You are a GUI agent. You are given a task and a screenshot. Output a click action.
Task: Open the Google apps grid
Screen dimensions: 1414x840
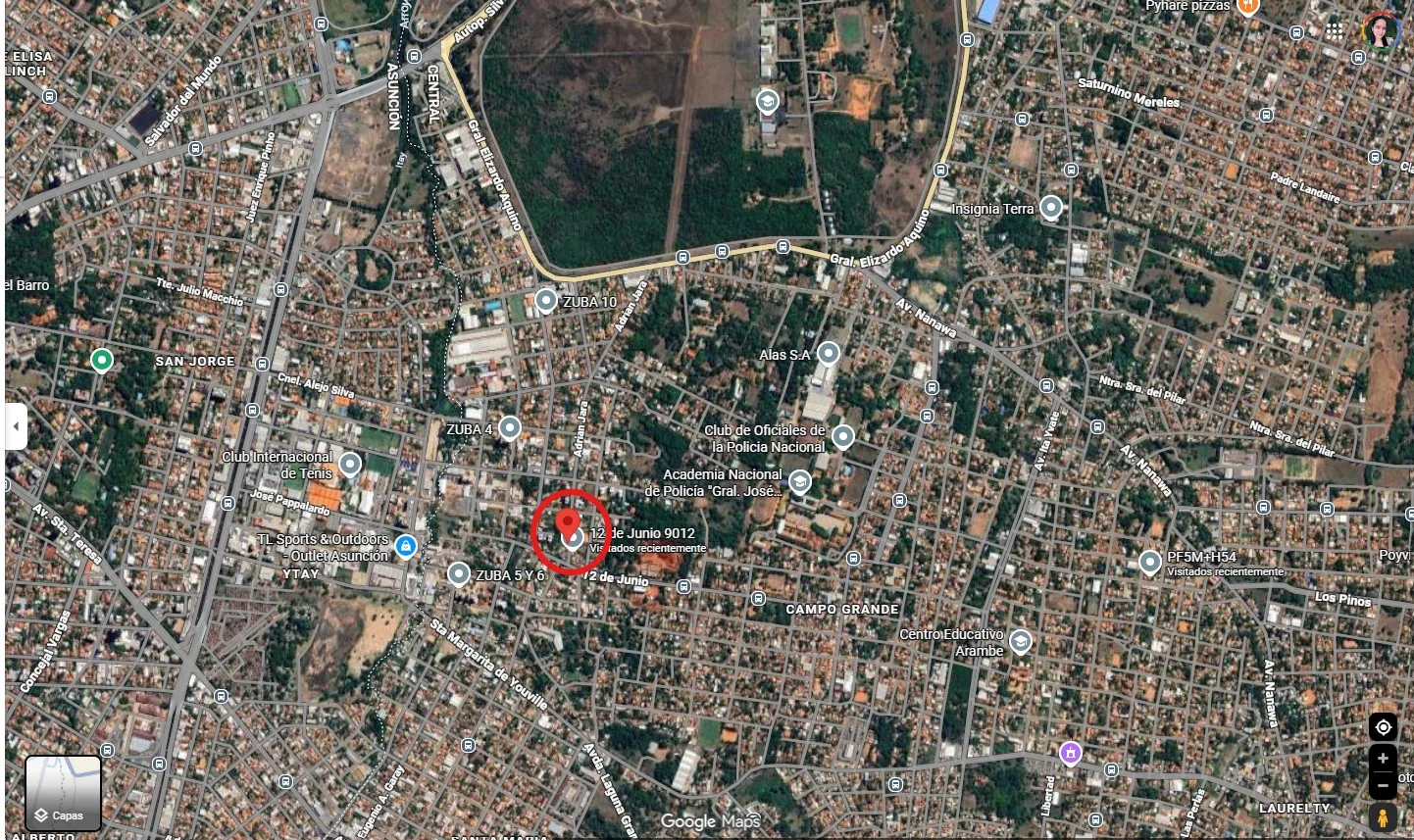tap(1335, 30)
